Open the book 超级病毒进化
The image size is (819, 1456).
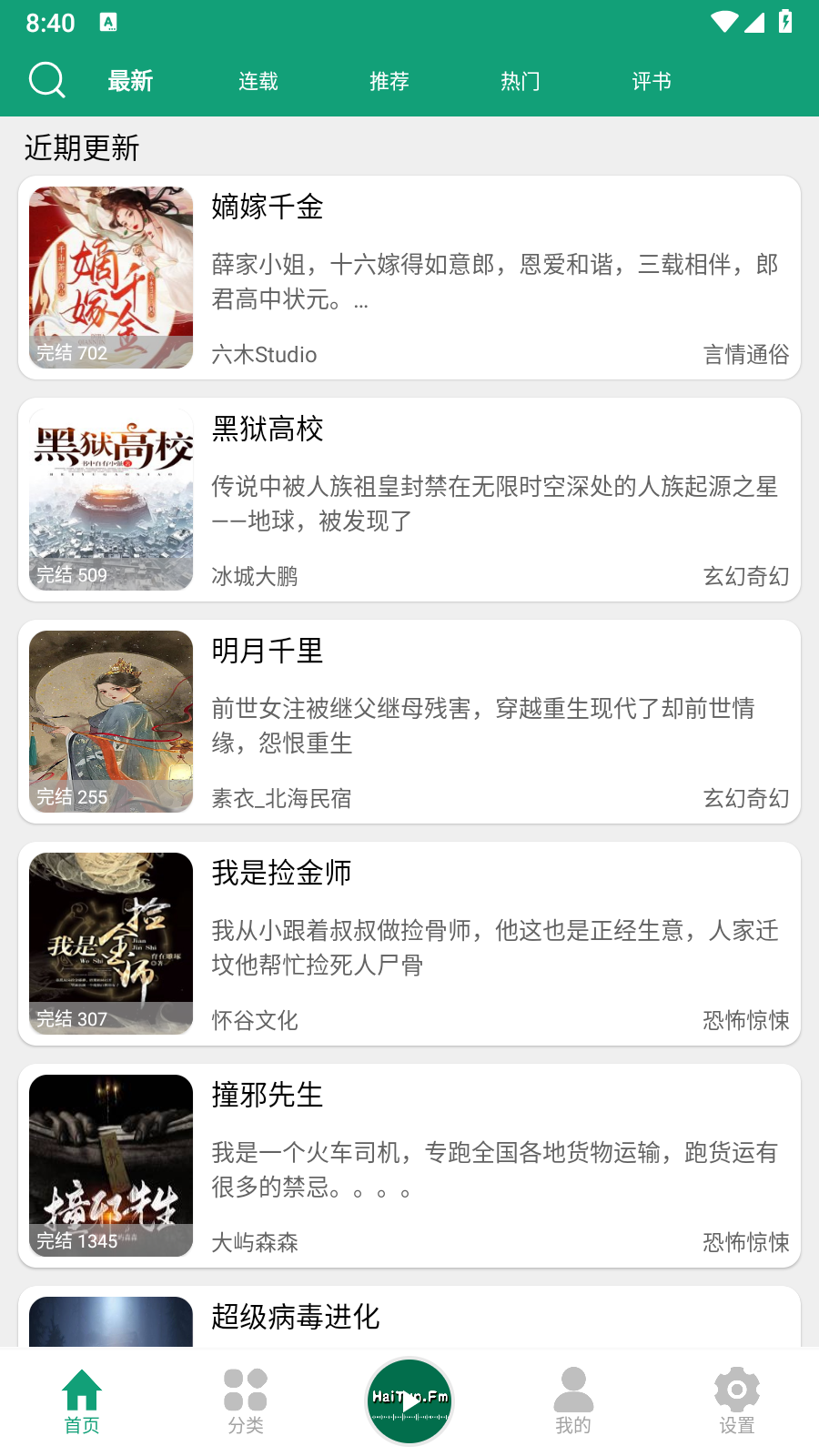409,1319
